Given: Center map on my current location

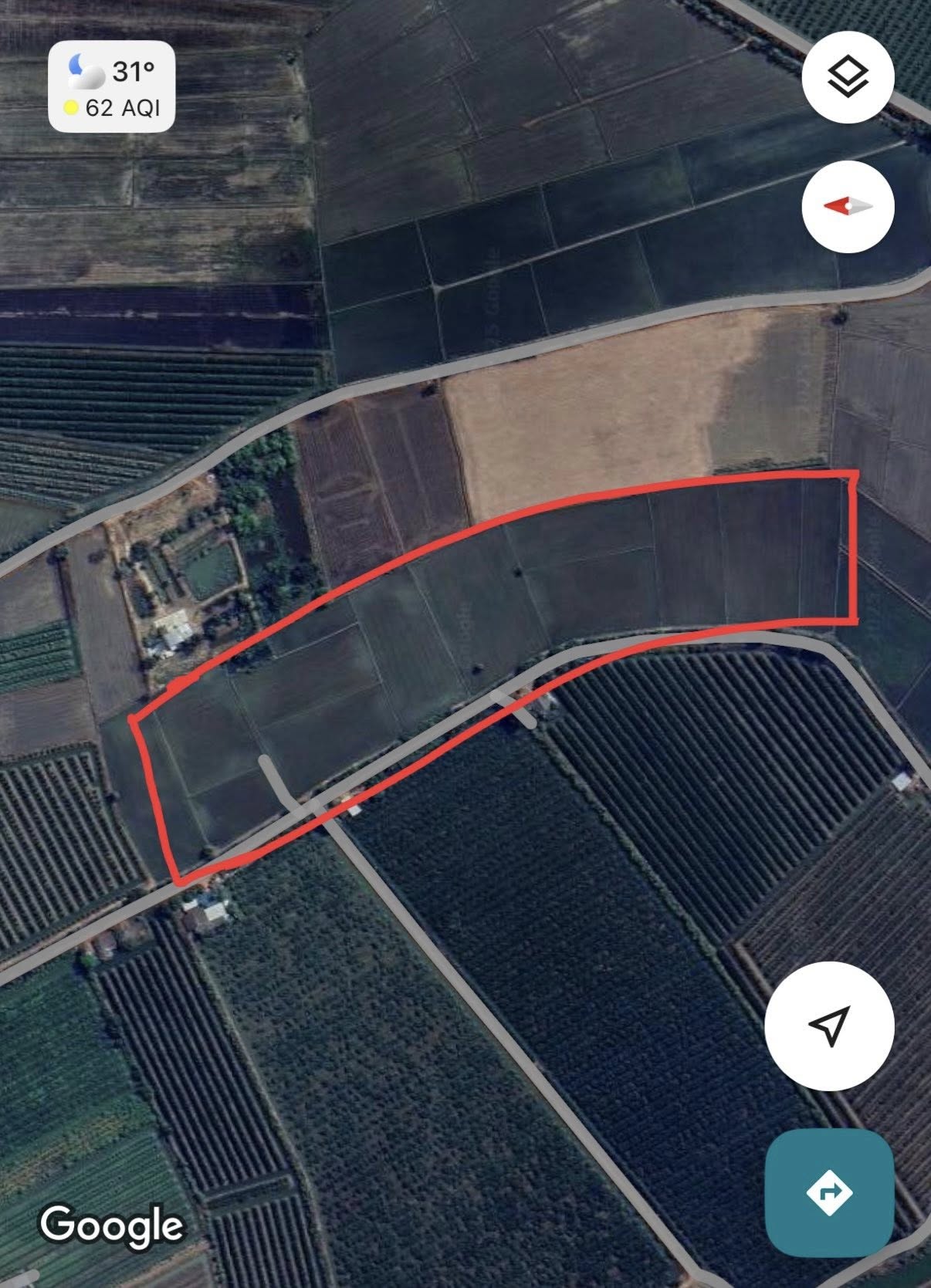Looking at the screenshot, I should point(829,1026).
